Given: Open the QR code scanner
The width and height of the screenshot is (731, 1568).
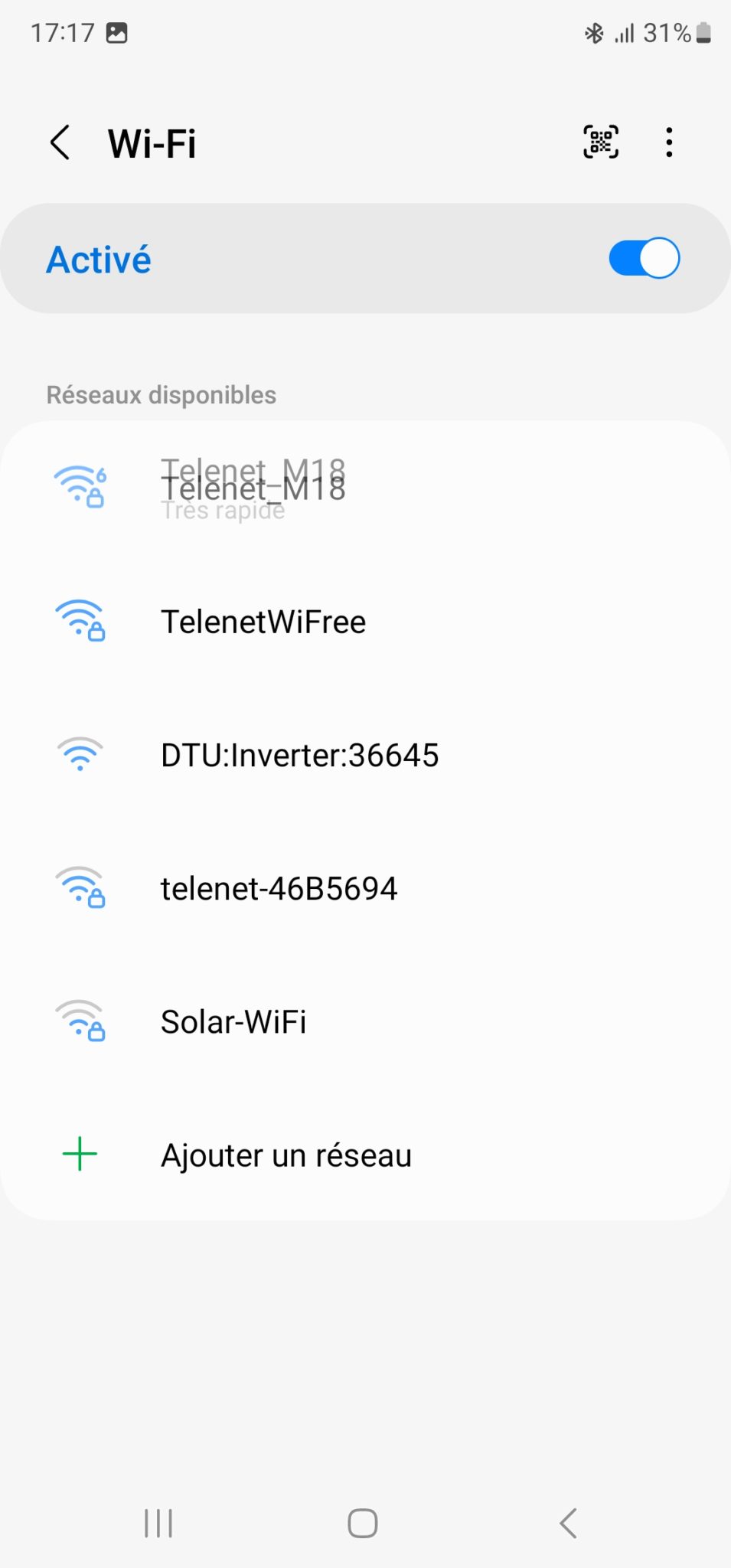Looking at the screenshot, I should pos(601,142).
